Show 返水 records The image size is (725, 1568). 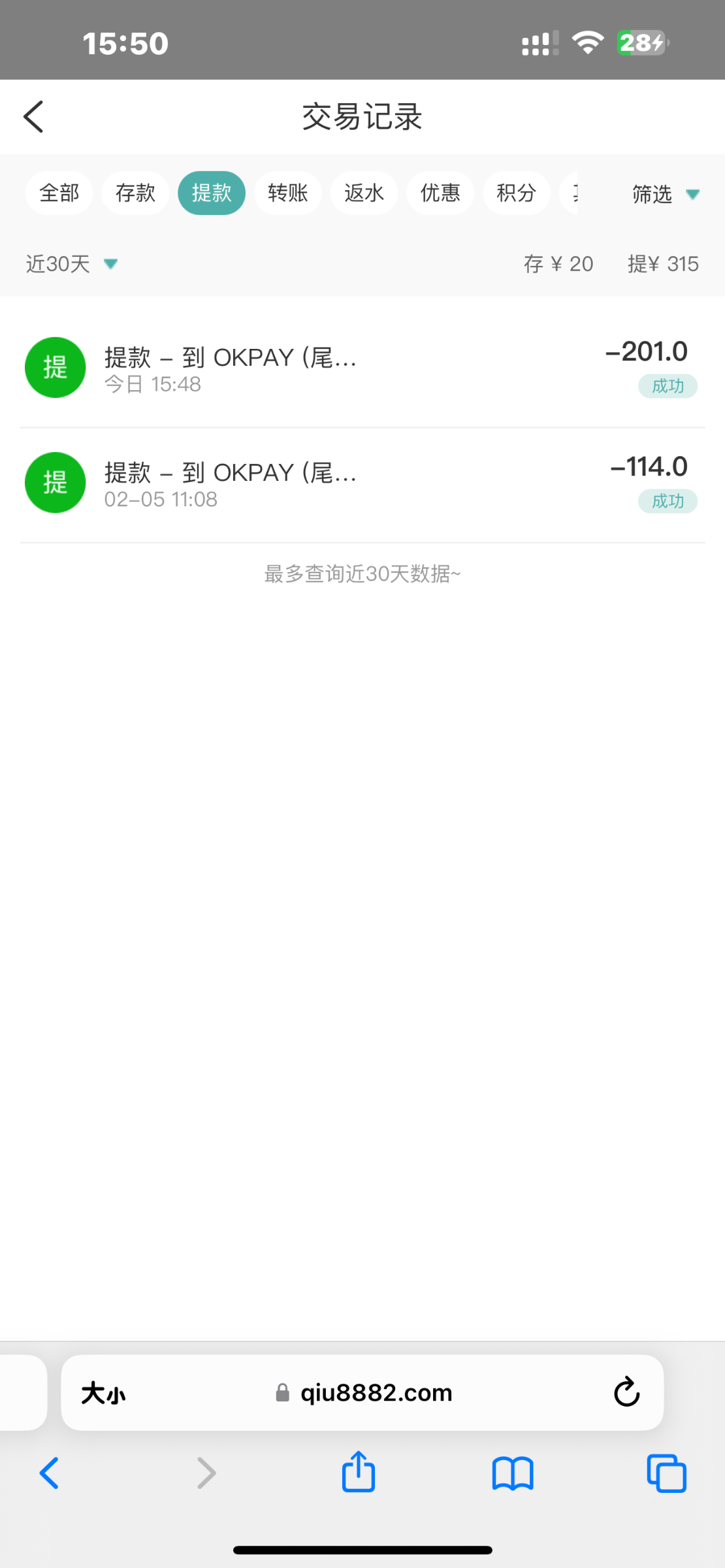click(364, 193)
